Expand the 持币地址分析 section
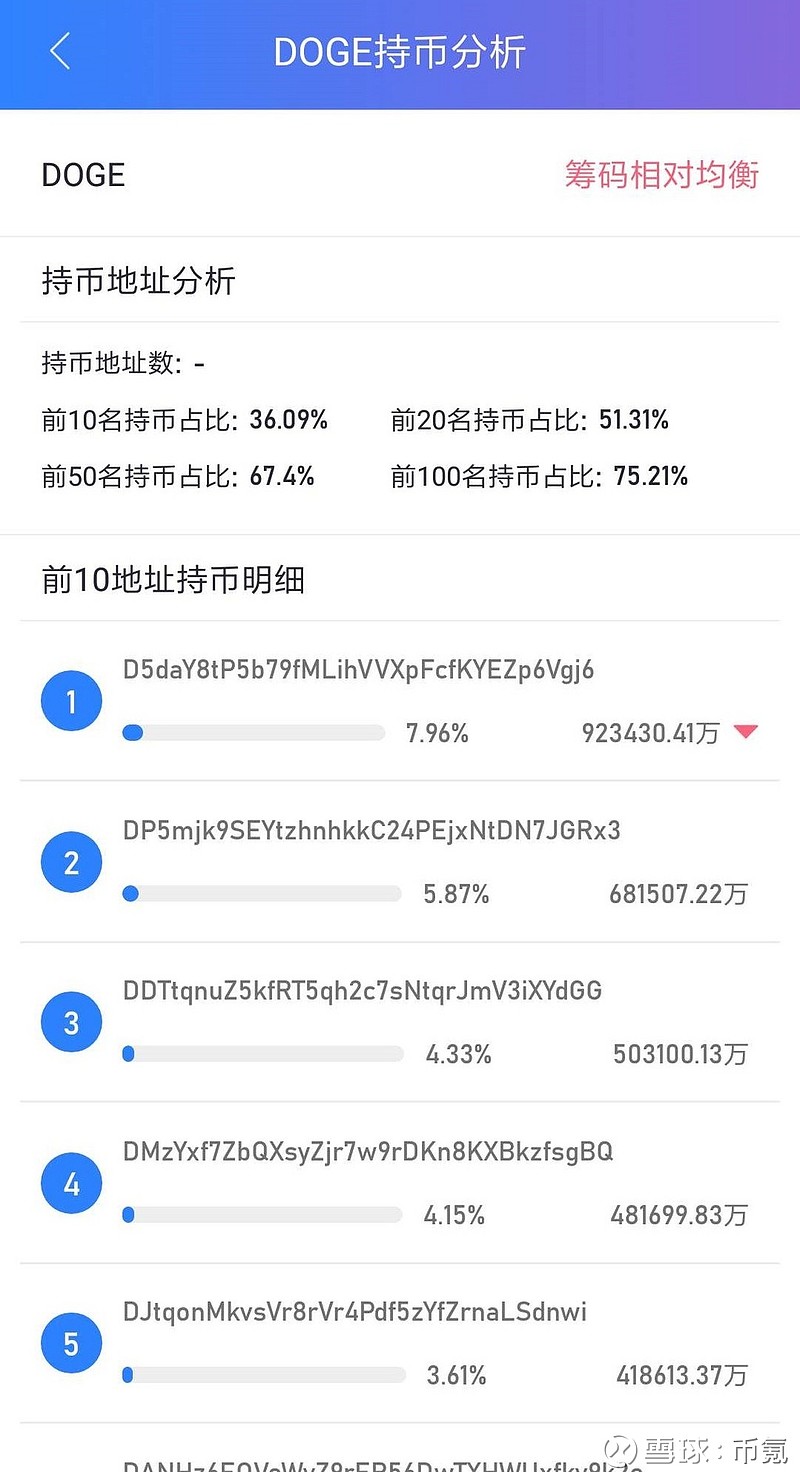Viewport: 800px width, 1472px height. (x=138, y=281)
